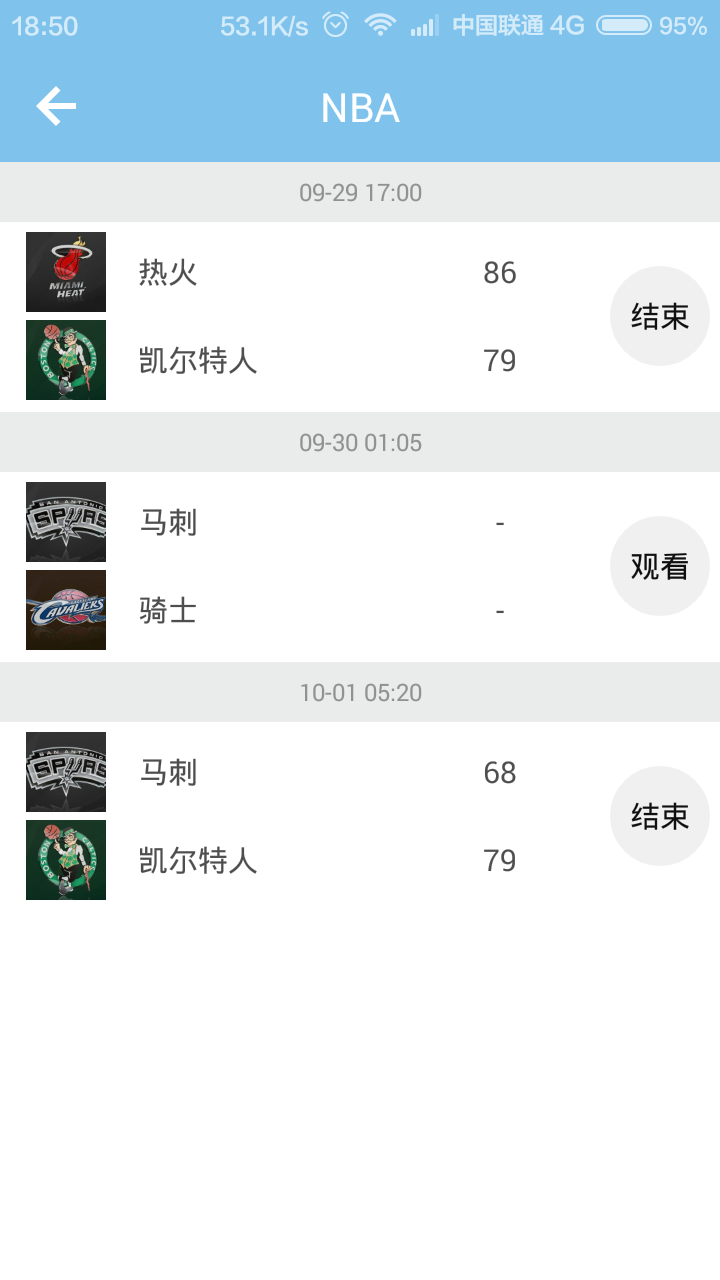Screen dimensions: 720x1280
Task: Tap the Wi-Fi icon in the status bar
Action: pos(380,27)
